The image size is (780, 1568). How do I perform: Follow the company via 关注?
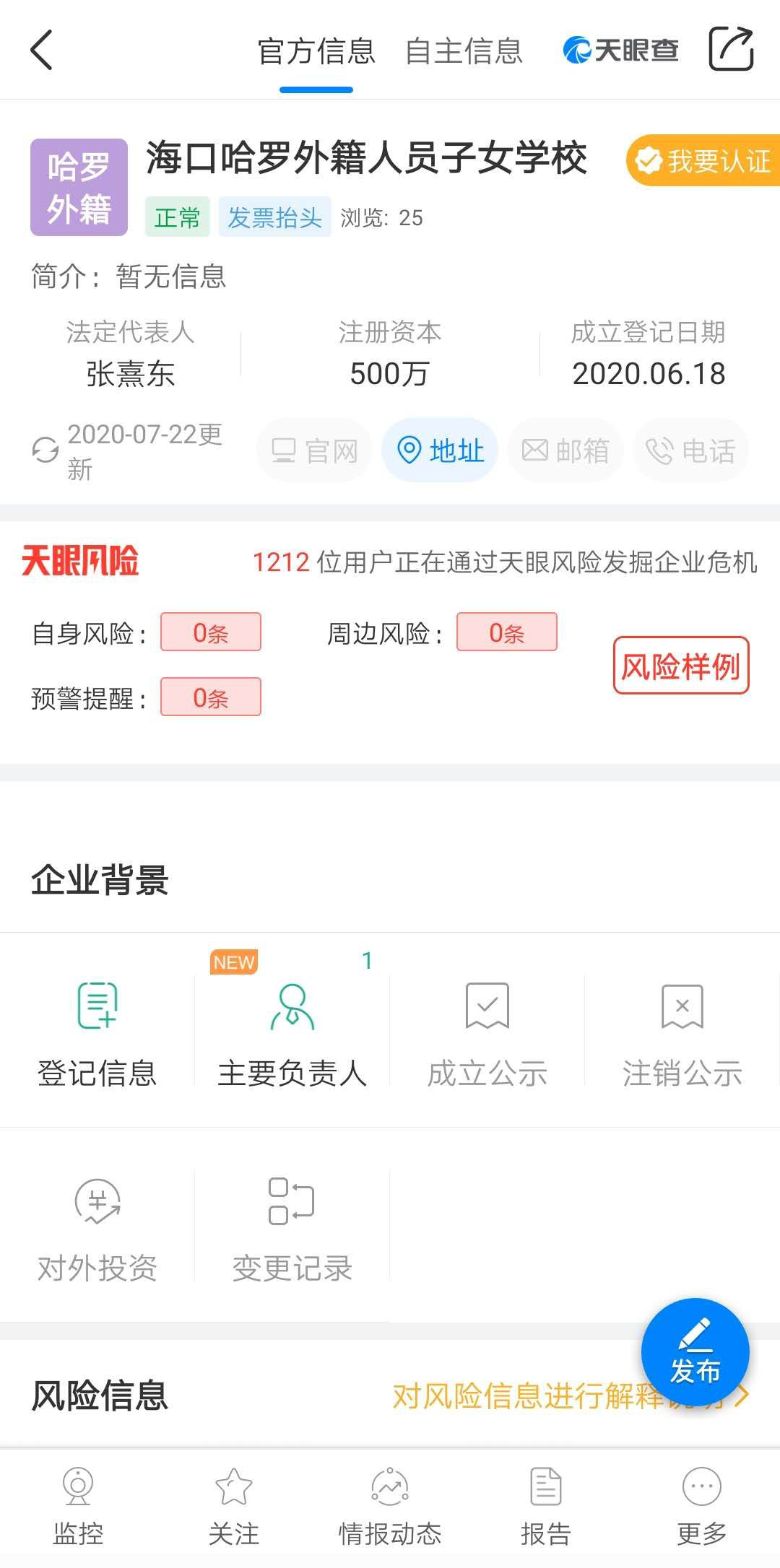(x=234, y=1507)
